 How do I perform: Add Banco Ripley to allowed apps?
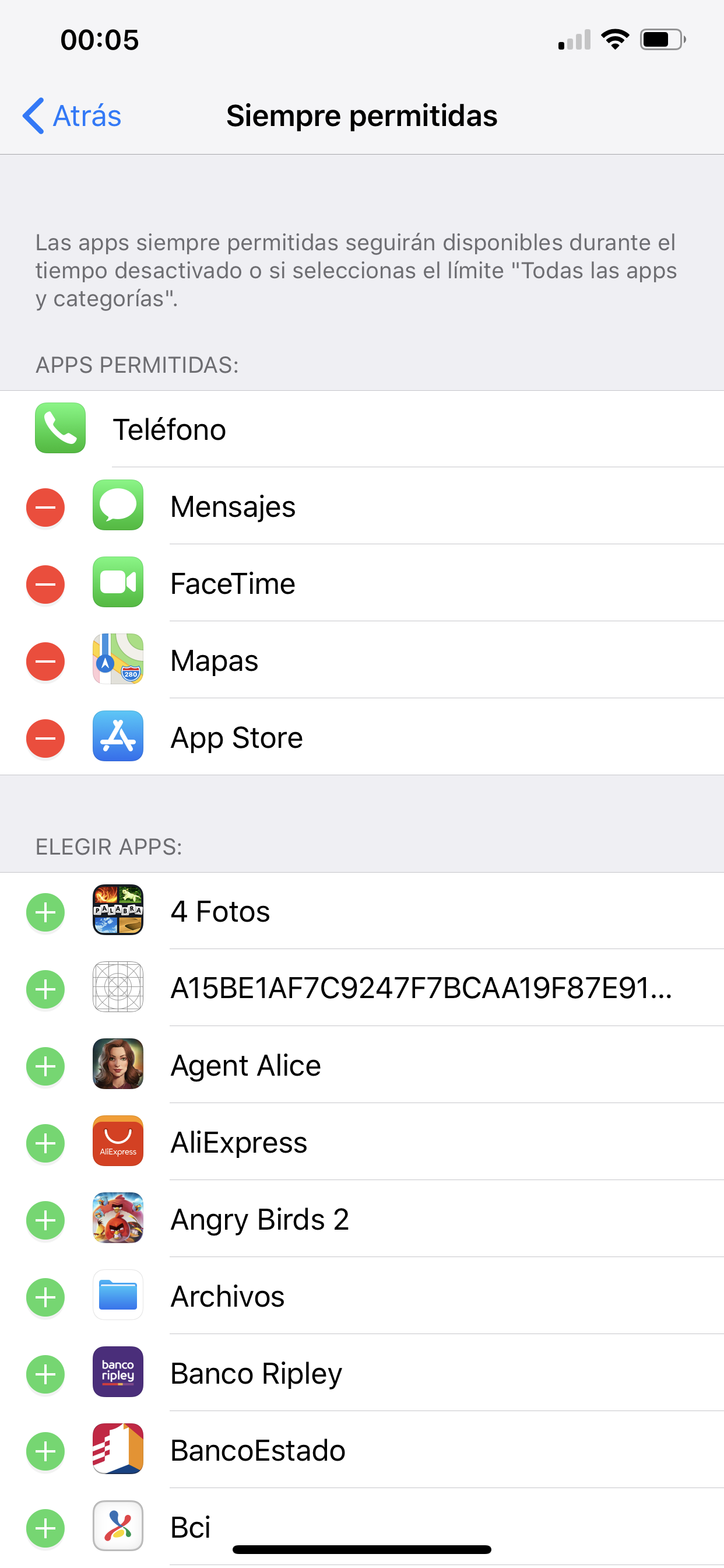[45, 1374]
